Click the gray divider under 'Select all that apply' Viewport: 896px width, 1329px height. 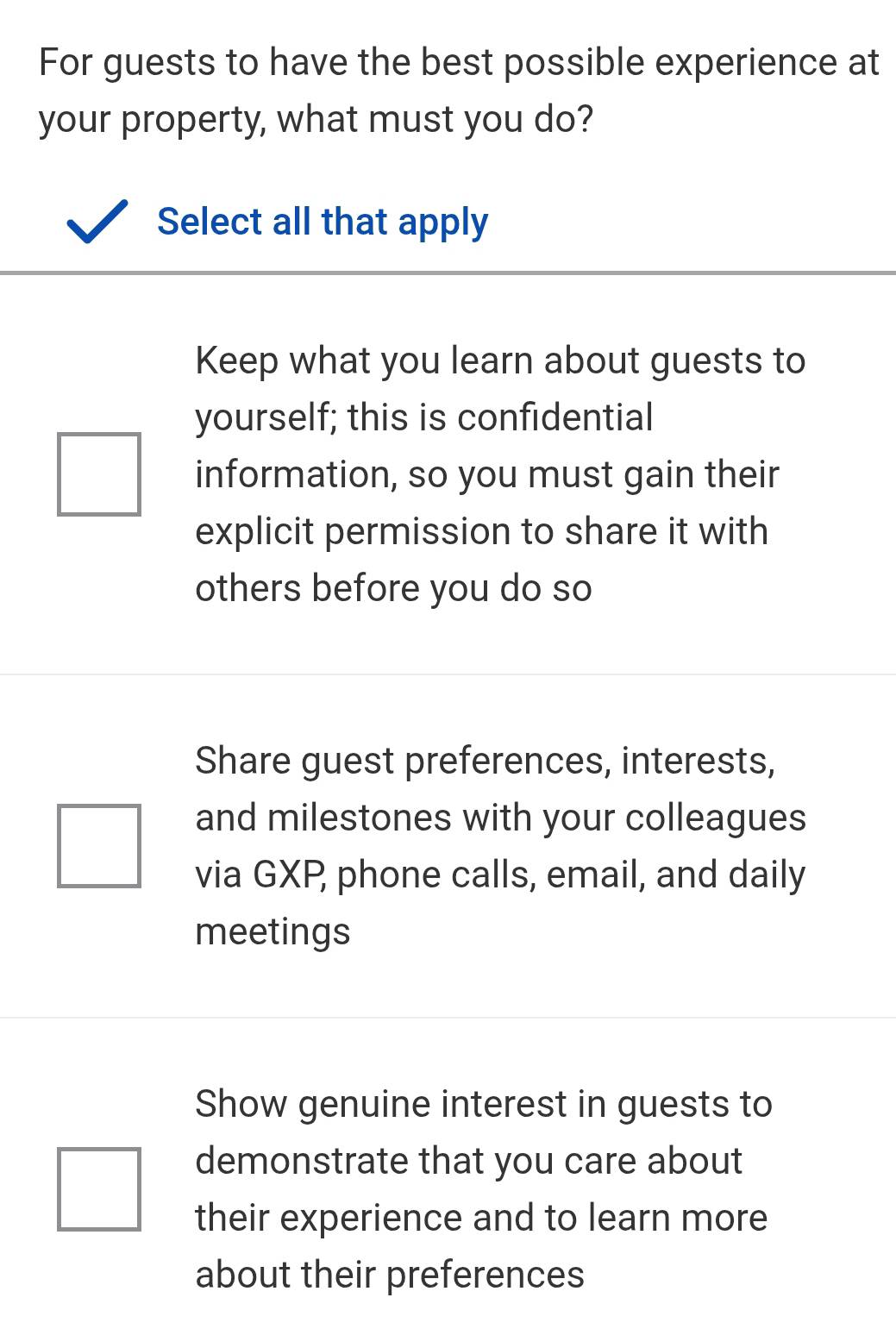pos(448,273)
